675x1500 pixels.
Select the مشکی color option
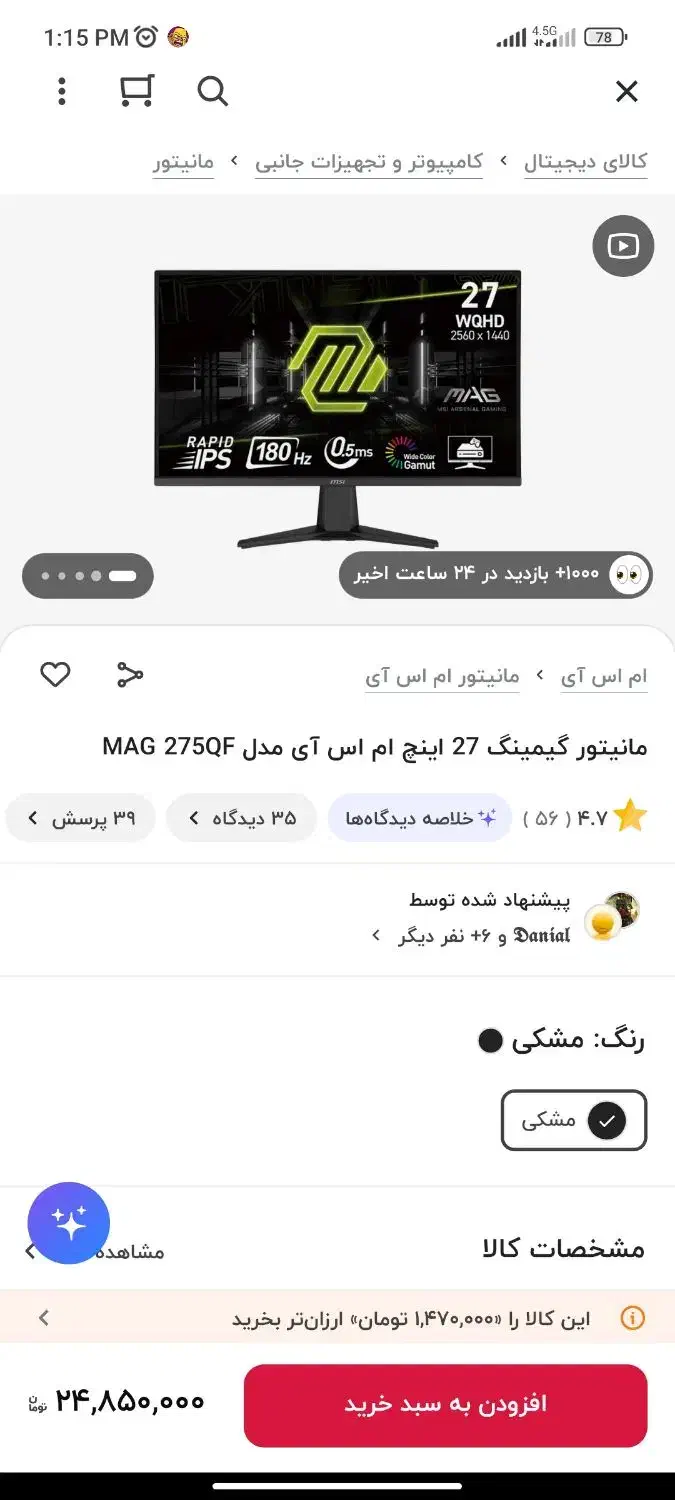tap(573, 1120)
